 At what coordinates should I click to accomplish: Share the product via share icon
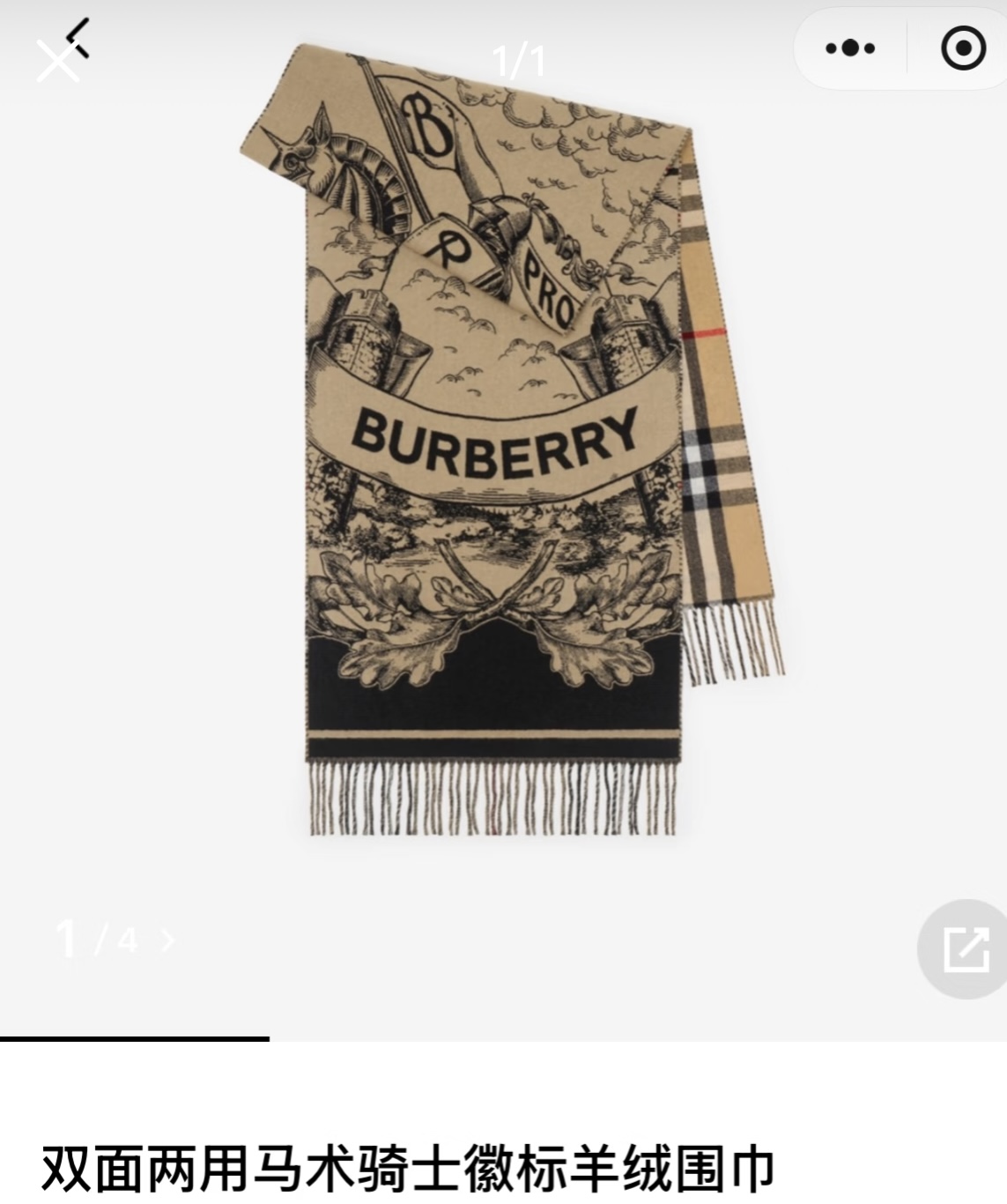966,949
